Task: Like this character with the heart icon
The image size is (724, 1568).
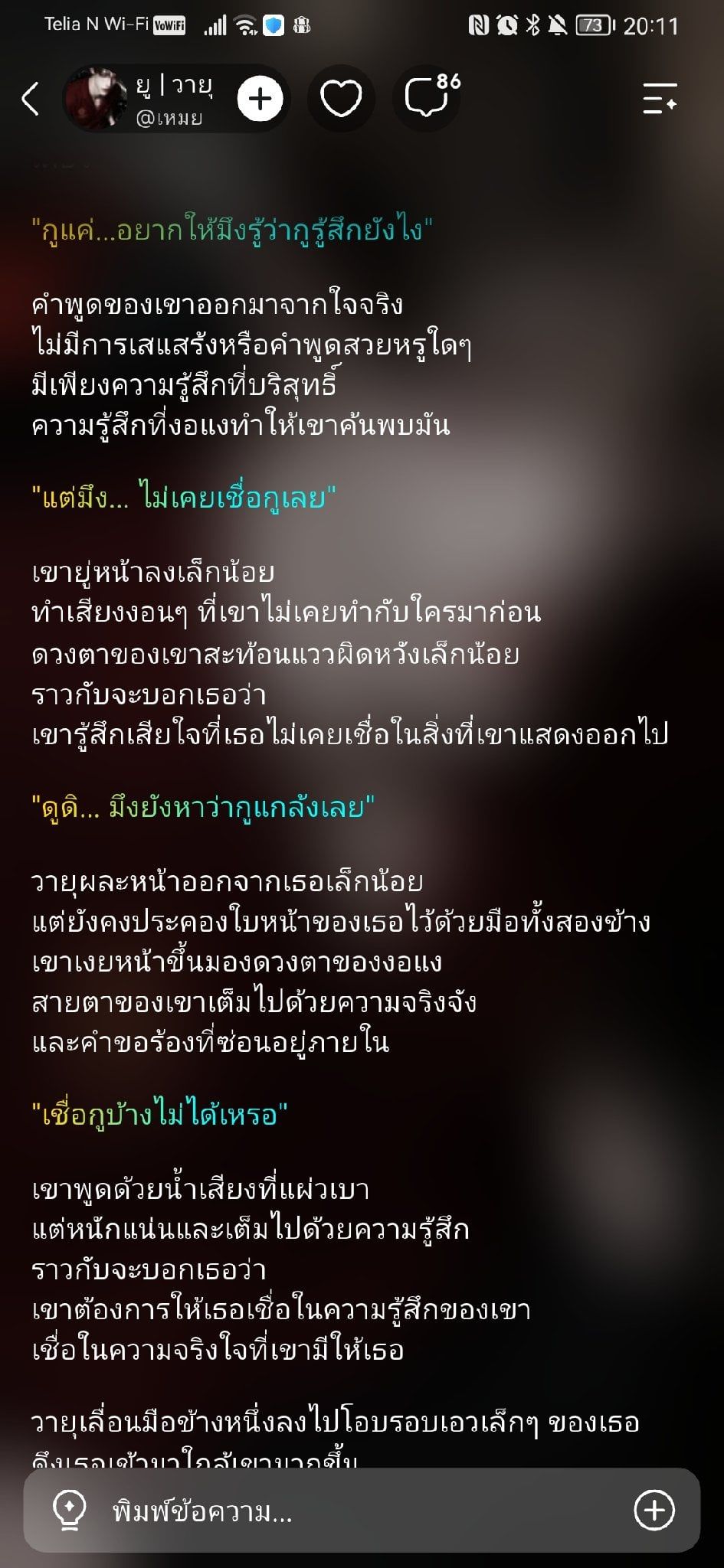Action: (341, 99)
